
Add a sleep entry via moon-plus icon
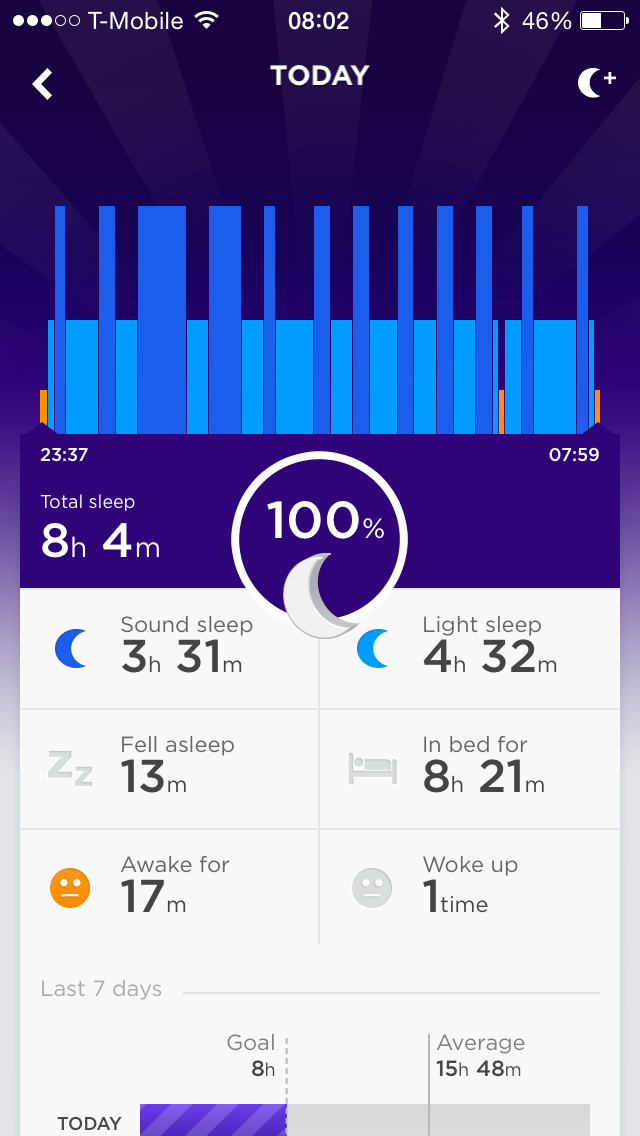(597, 83)
